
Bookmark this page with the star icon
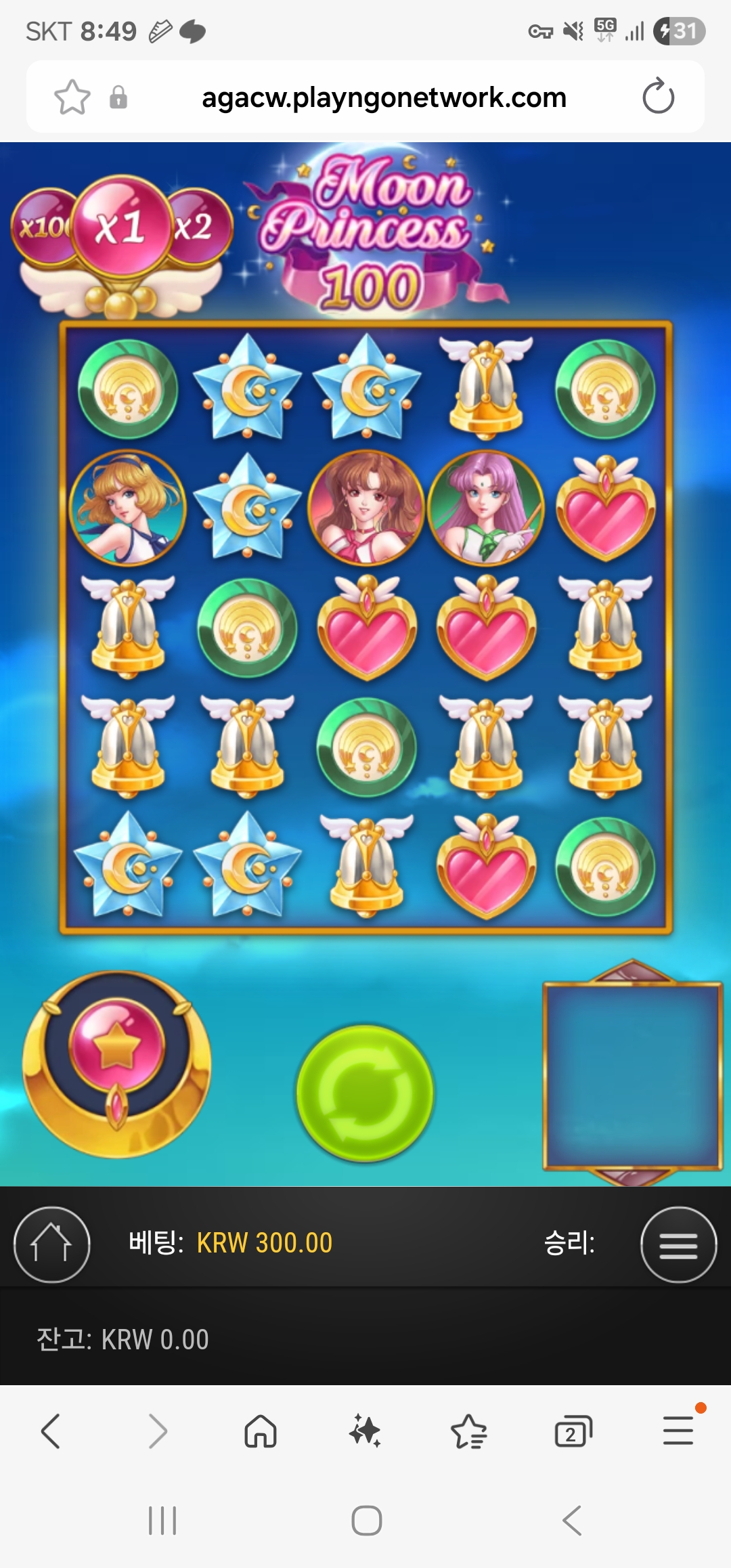72,97
